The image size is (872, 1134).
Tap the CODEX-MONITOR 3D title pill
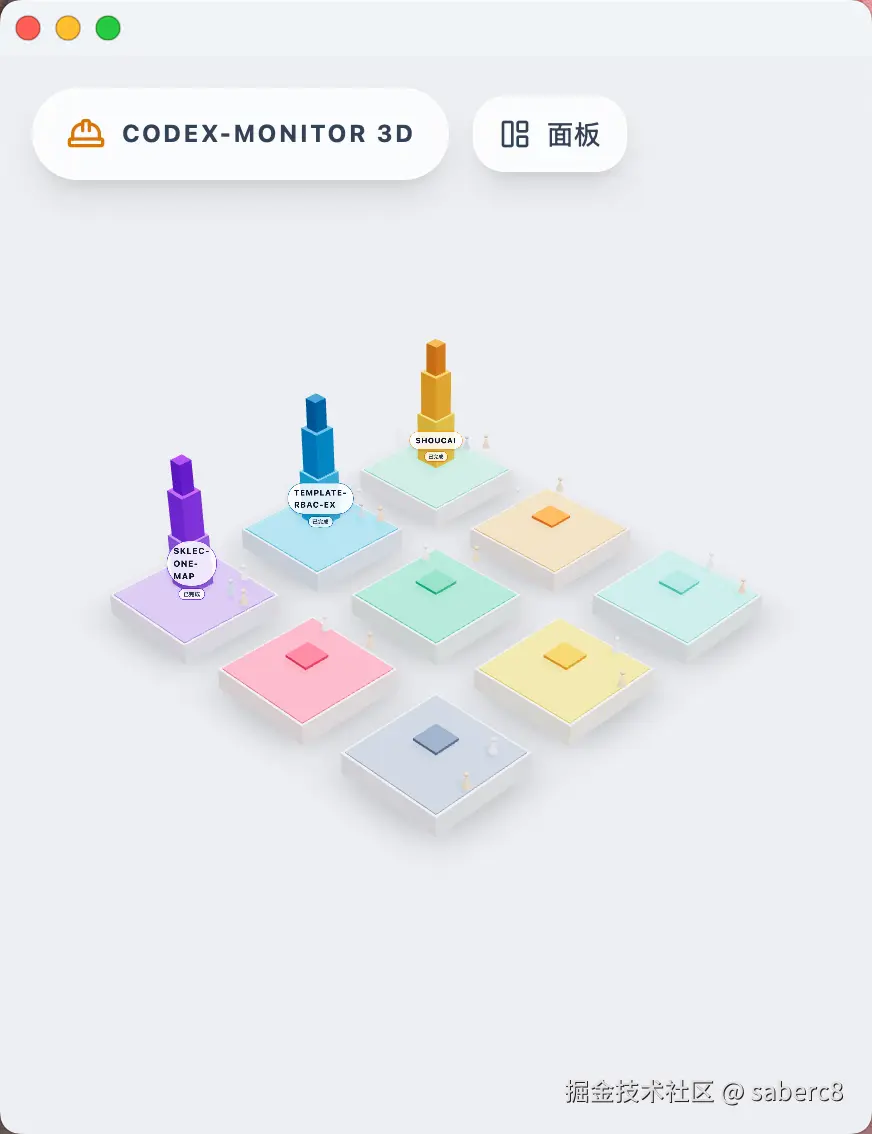click(240, 134)
